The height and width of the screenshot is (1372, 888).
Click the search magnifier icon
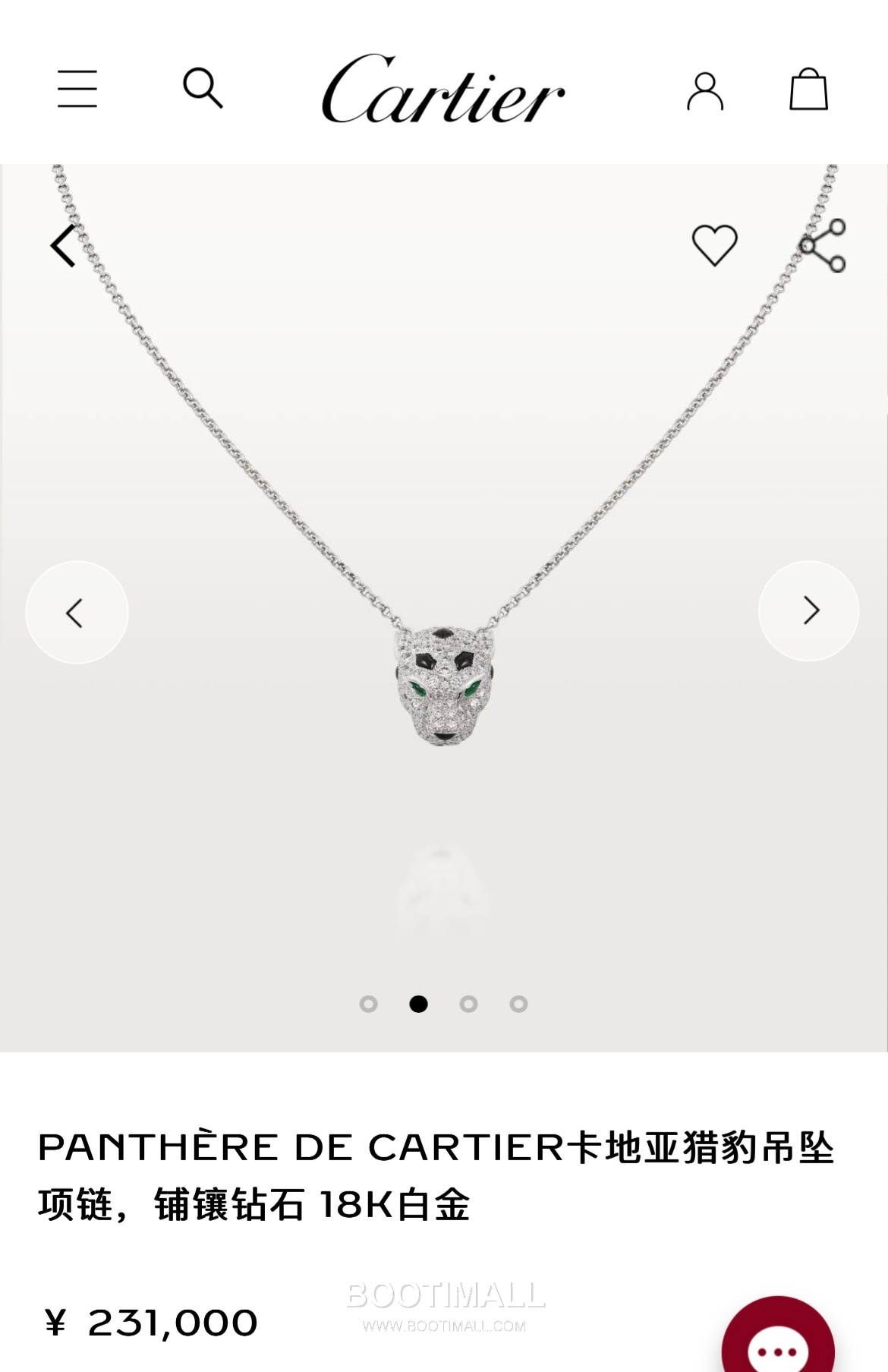pos(202,87)
